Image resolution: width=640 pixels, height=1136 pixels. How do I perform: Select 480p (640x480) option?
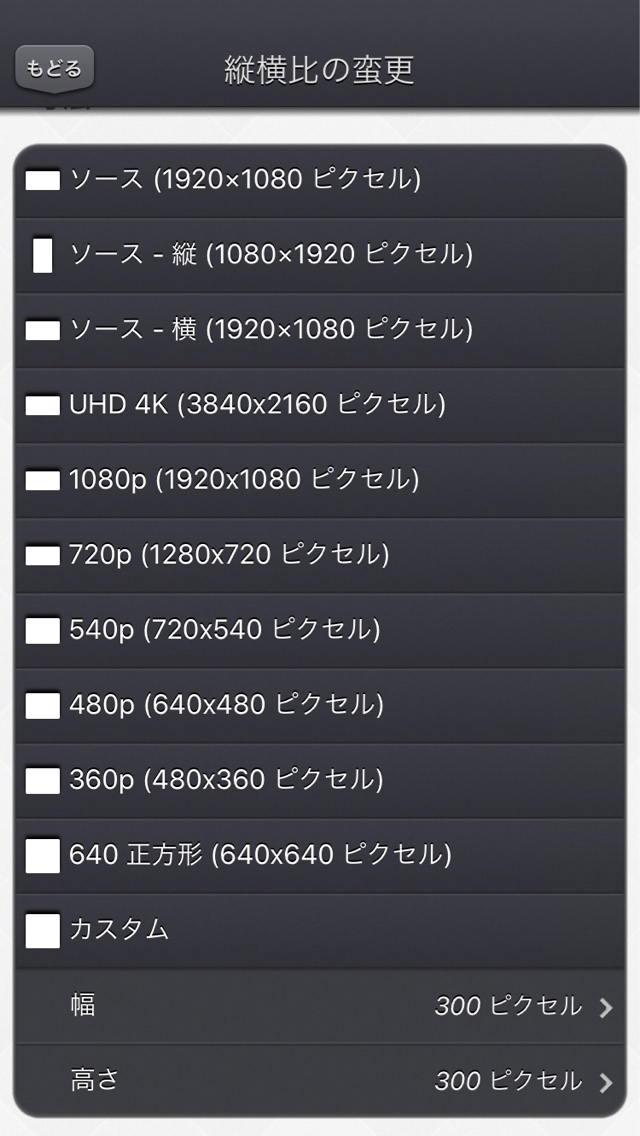[x=320, y=706]
